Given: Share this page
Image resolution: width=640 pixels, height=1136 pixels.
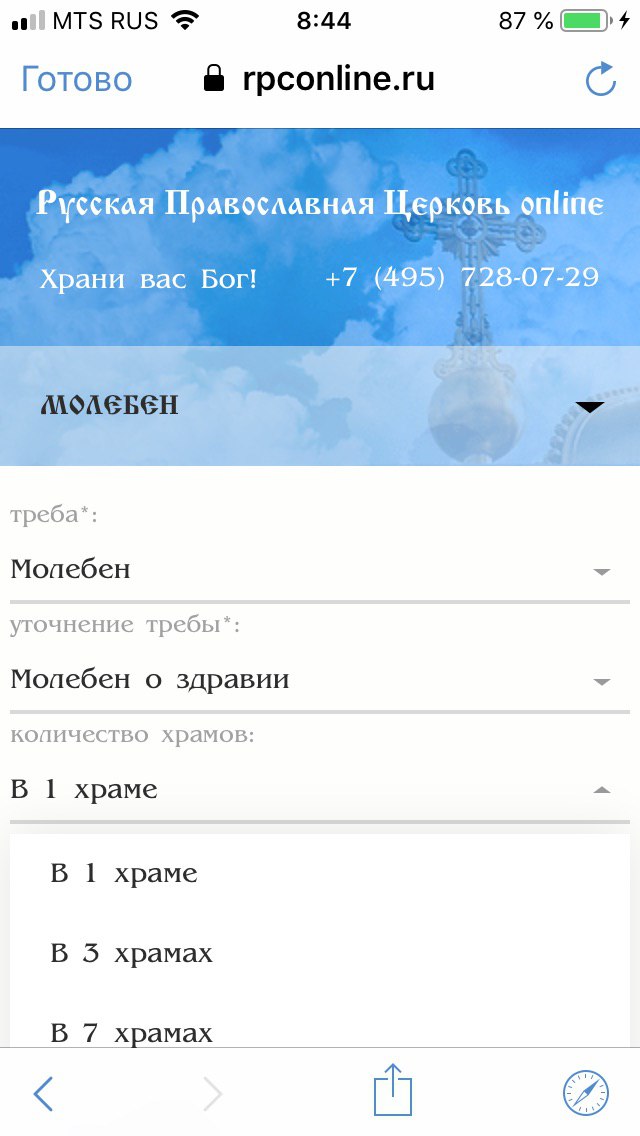Looking at the screenshot, I should coord(393,1090).
